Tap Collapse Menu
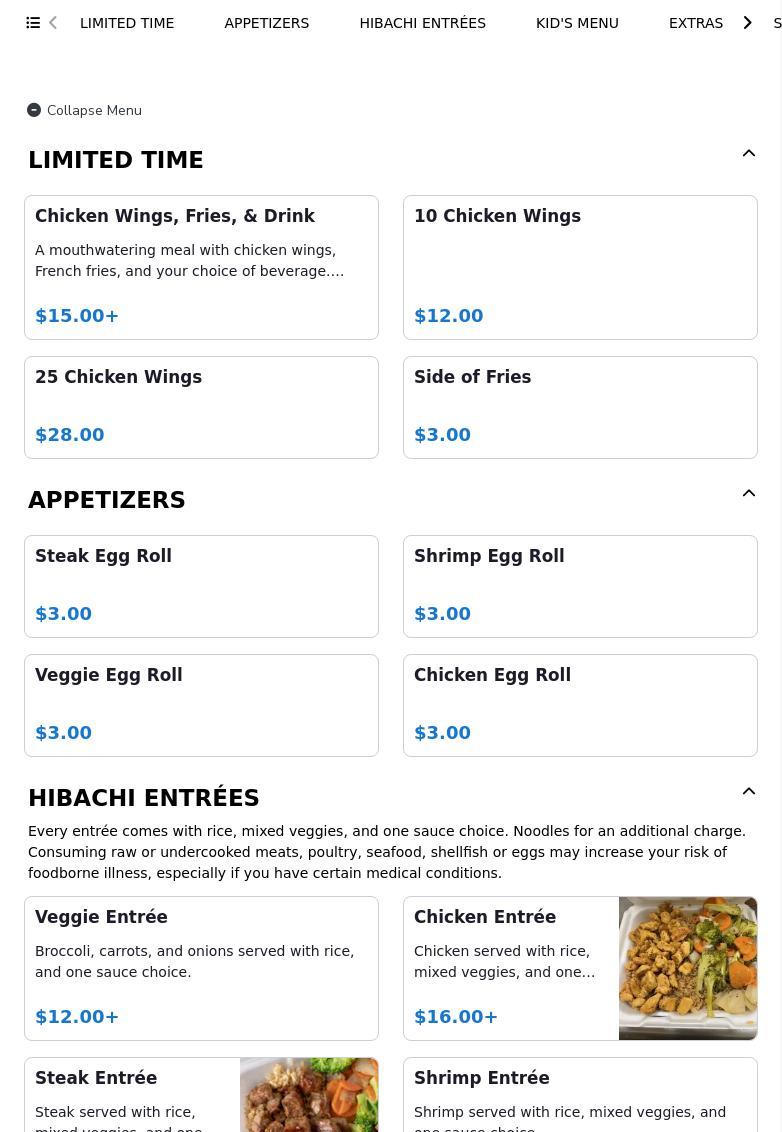 [x=85, y=110]
